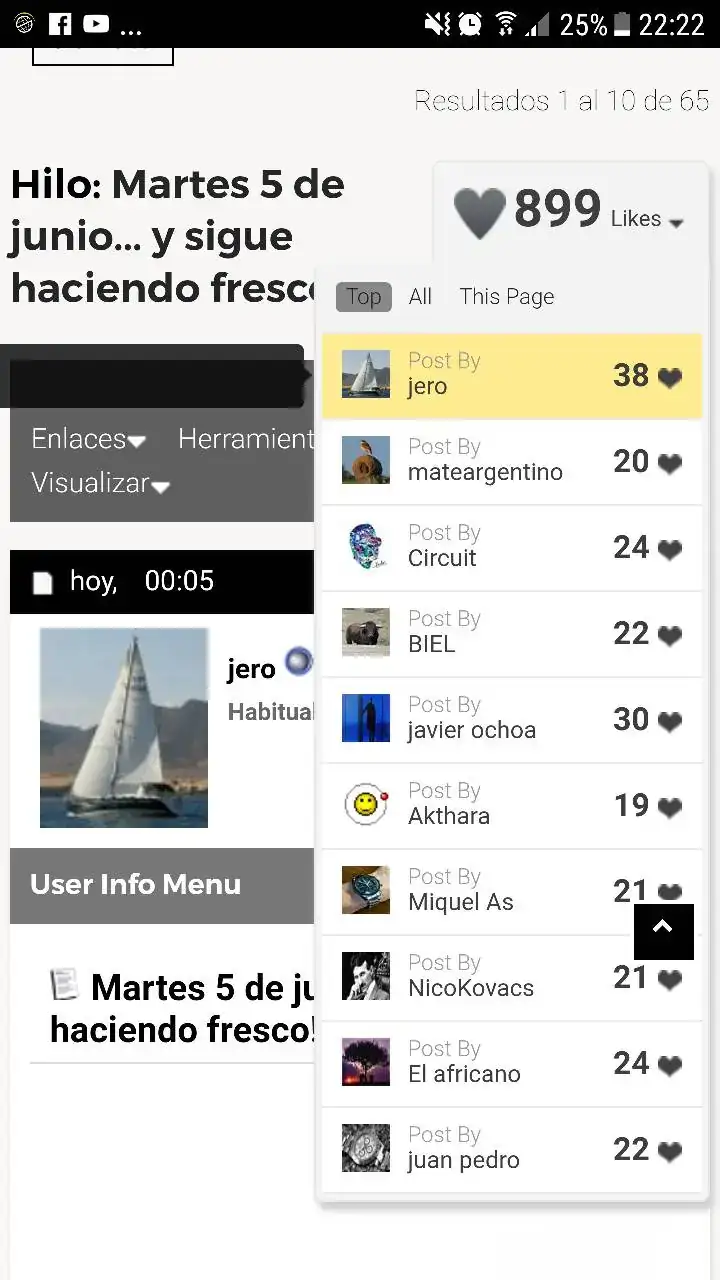The image size is (720, 1280).
Task: Open the top-liked post by jero
Action: [511, 375]
